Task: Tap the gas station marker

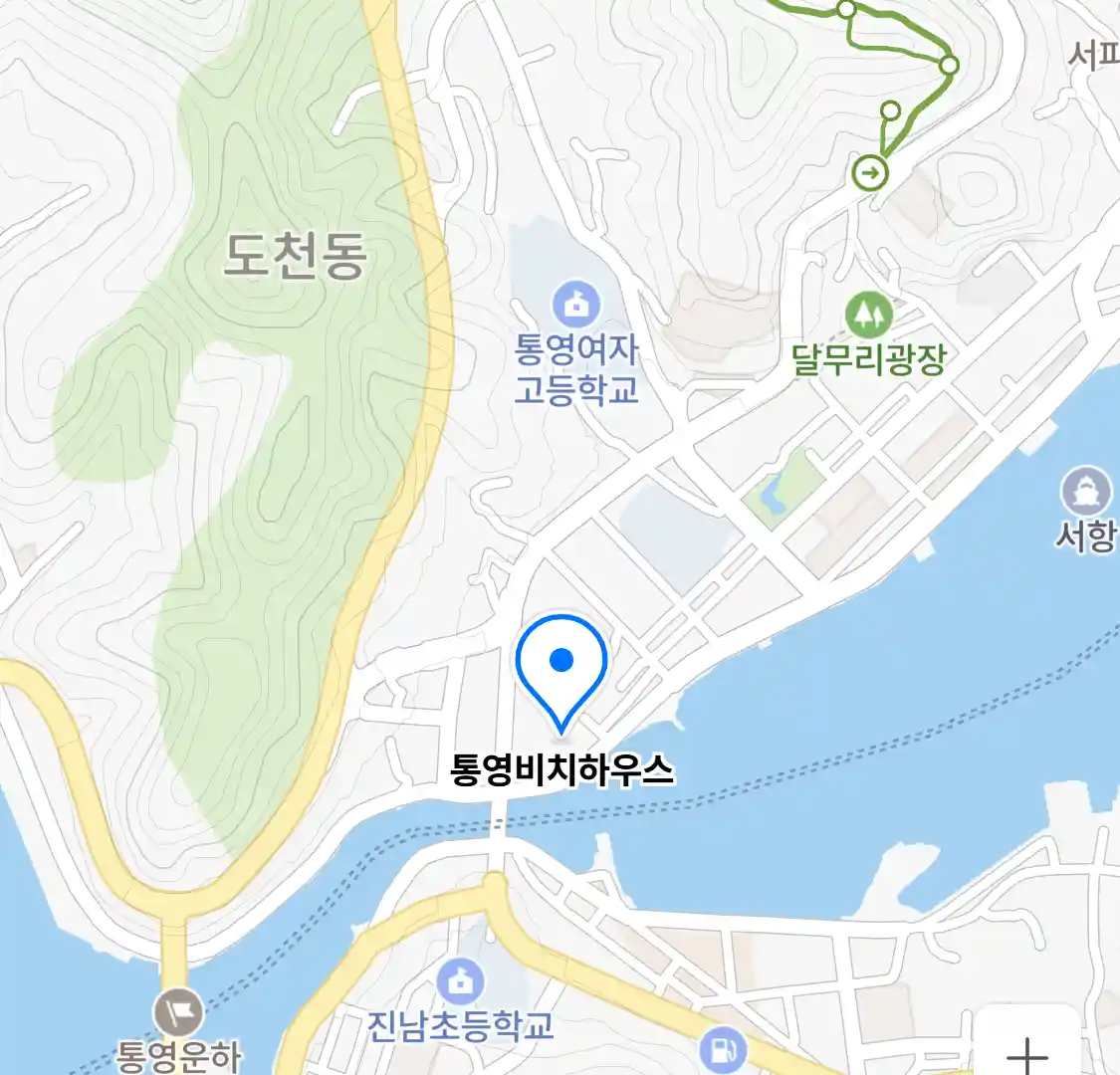Action: [x=724, y=1048]
